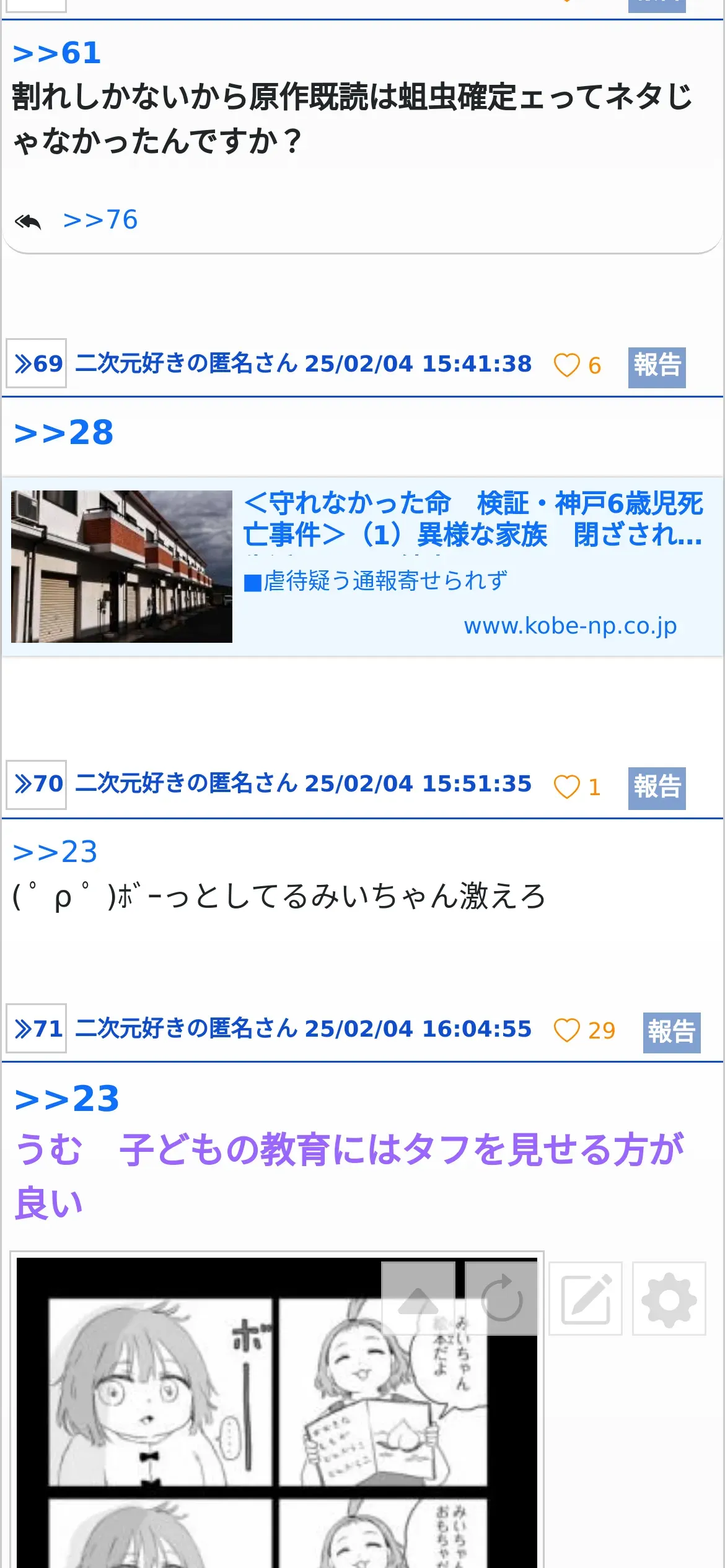Image resolution: width=725 pixels, height=1568 pixels.
Task: Open >>23 link in post 70
Action: click(55, 852)
